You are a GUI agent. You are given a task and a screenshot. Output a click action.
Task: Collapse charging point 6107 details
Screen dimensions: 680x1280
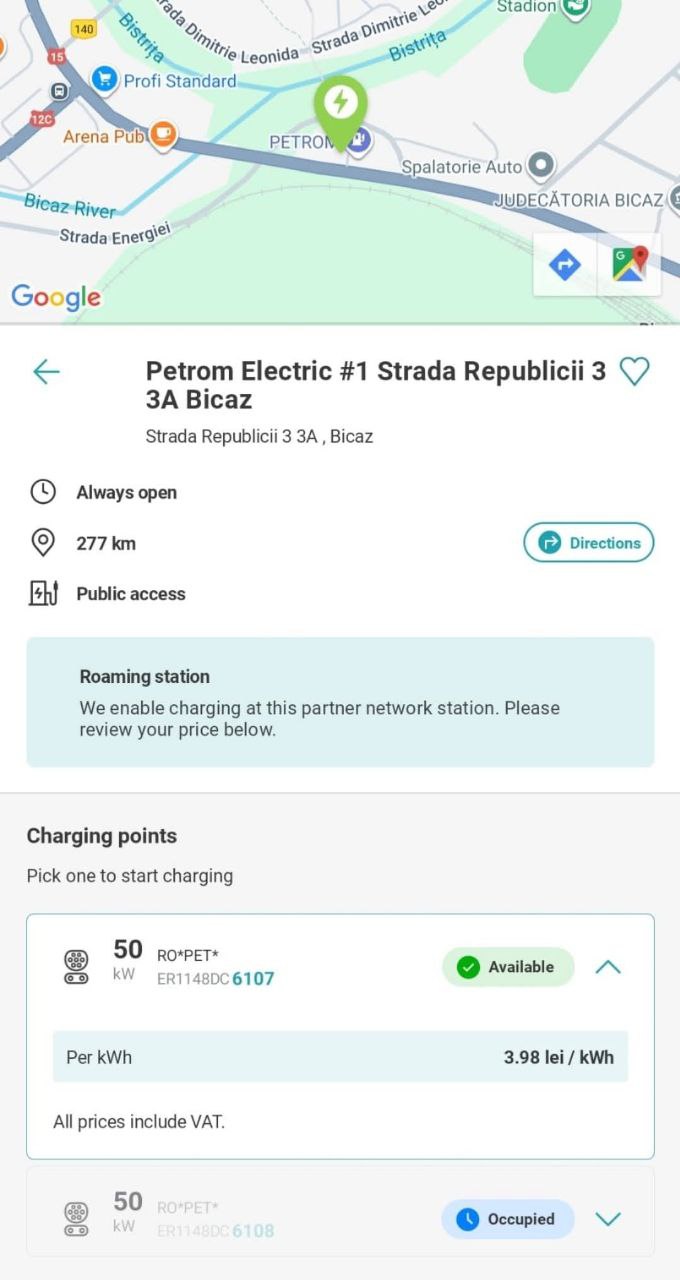pos(608,967)
